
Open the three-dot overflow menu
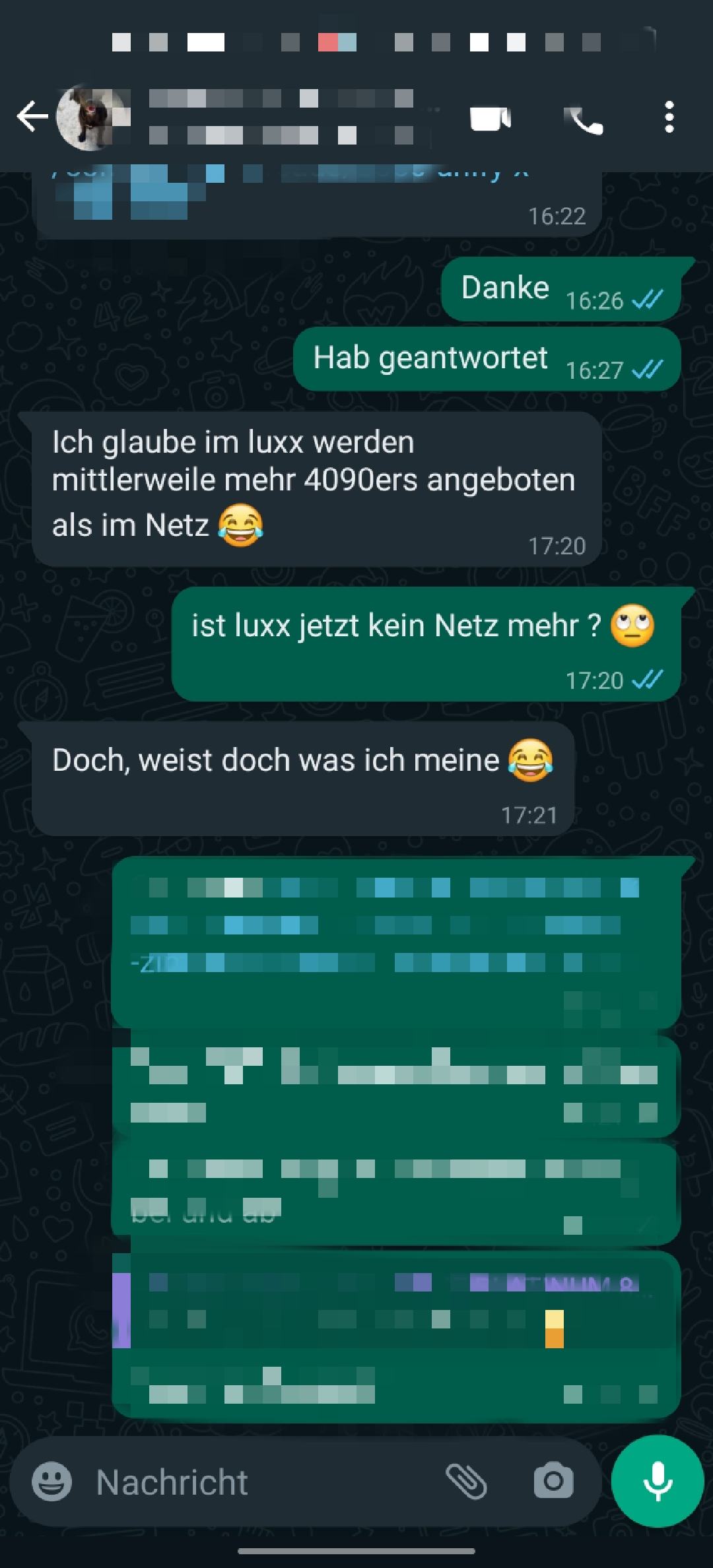[669, 117]
